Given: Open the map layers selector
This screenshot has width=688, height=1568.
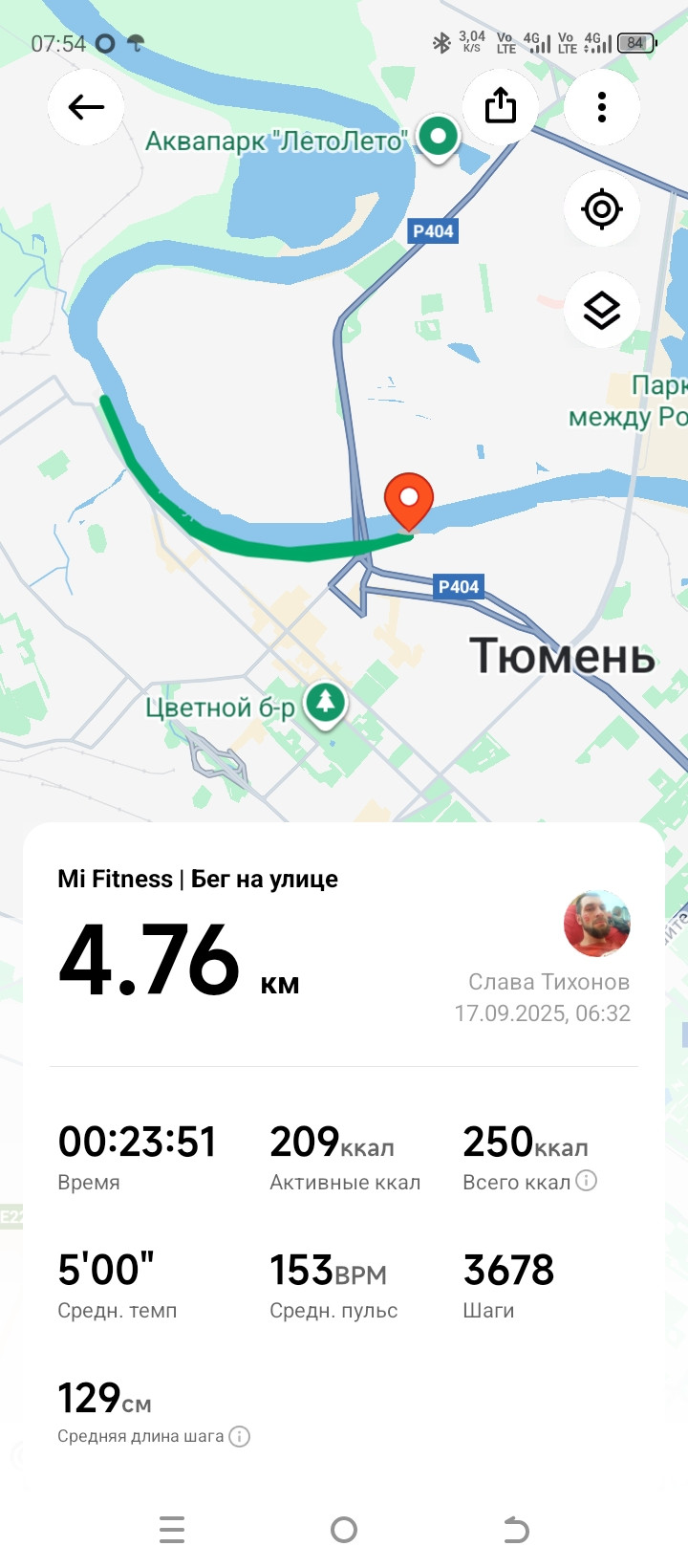Looking at the screenshot, I should pyautogui.click(x=602, y=310).
